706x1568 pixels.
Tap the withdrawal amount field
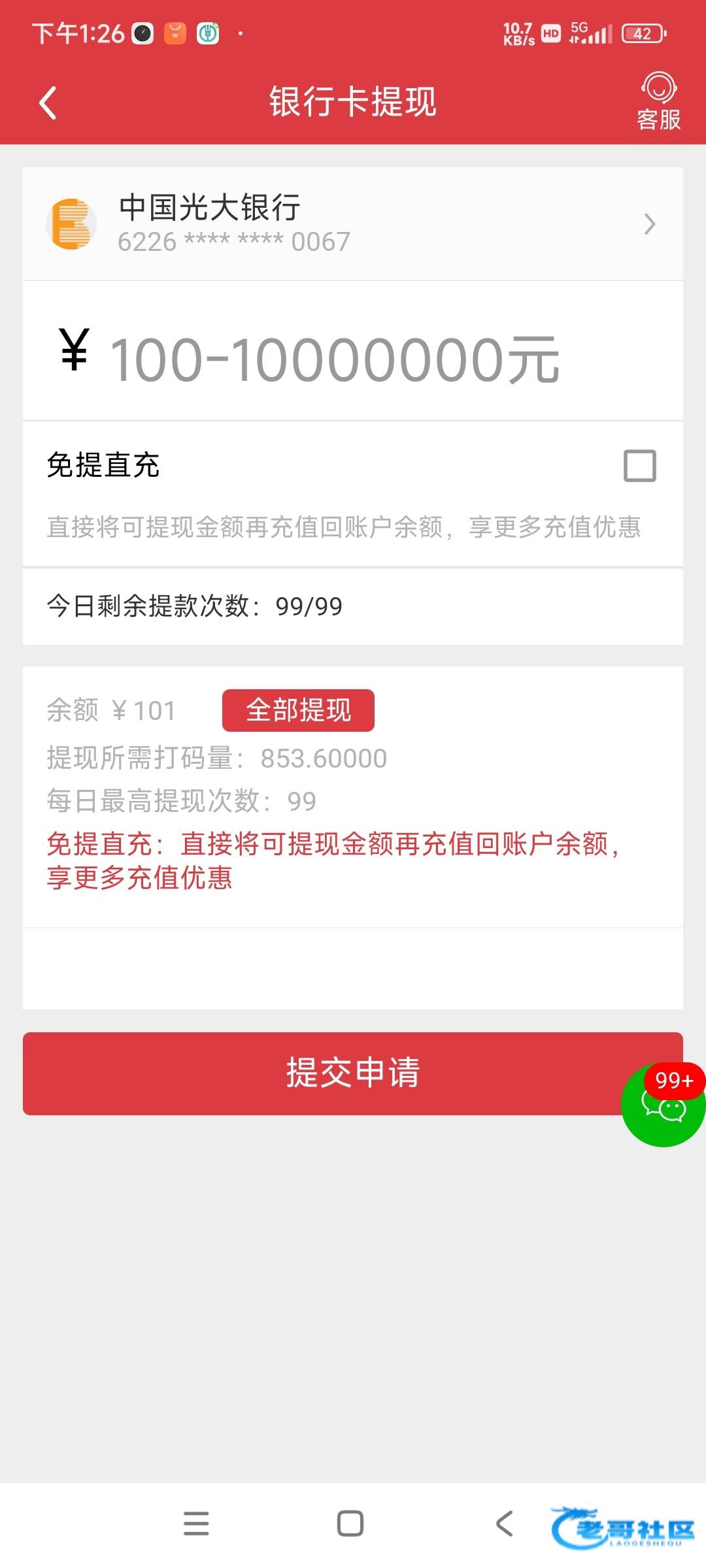coord(353,359)
